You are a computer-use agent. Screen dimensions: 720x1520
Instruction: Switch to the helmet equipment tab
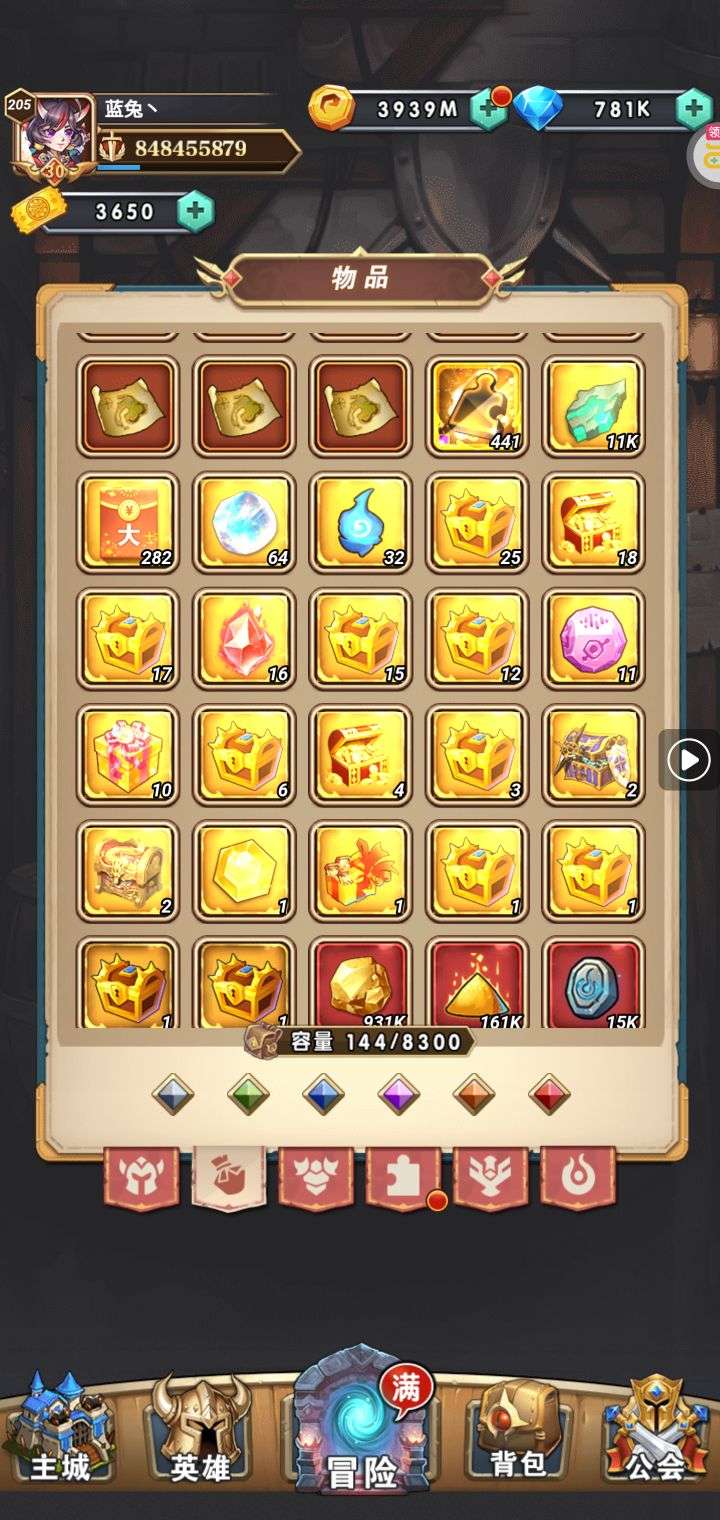(x=141, y=1177)
